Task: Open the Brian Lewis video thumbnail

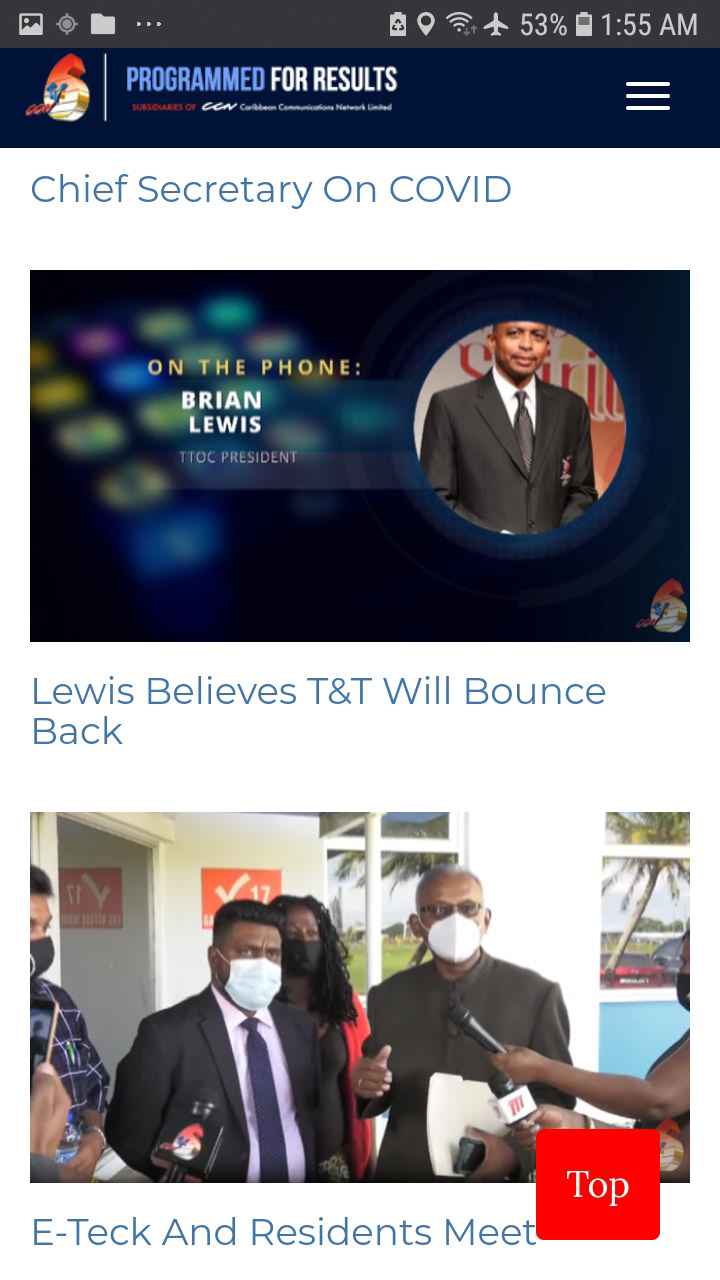Action: coord(360,456)
